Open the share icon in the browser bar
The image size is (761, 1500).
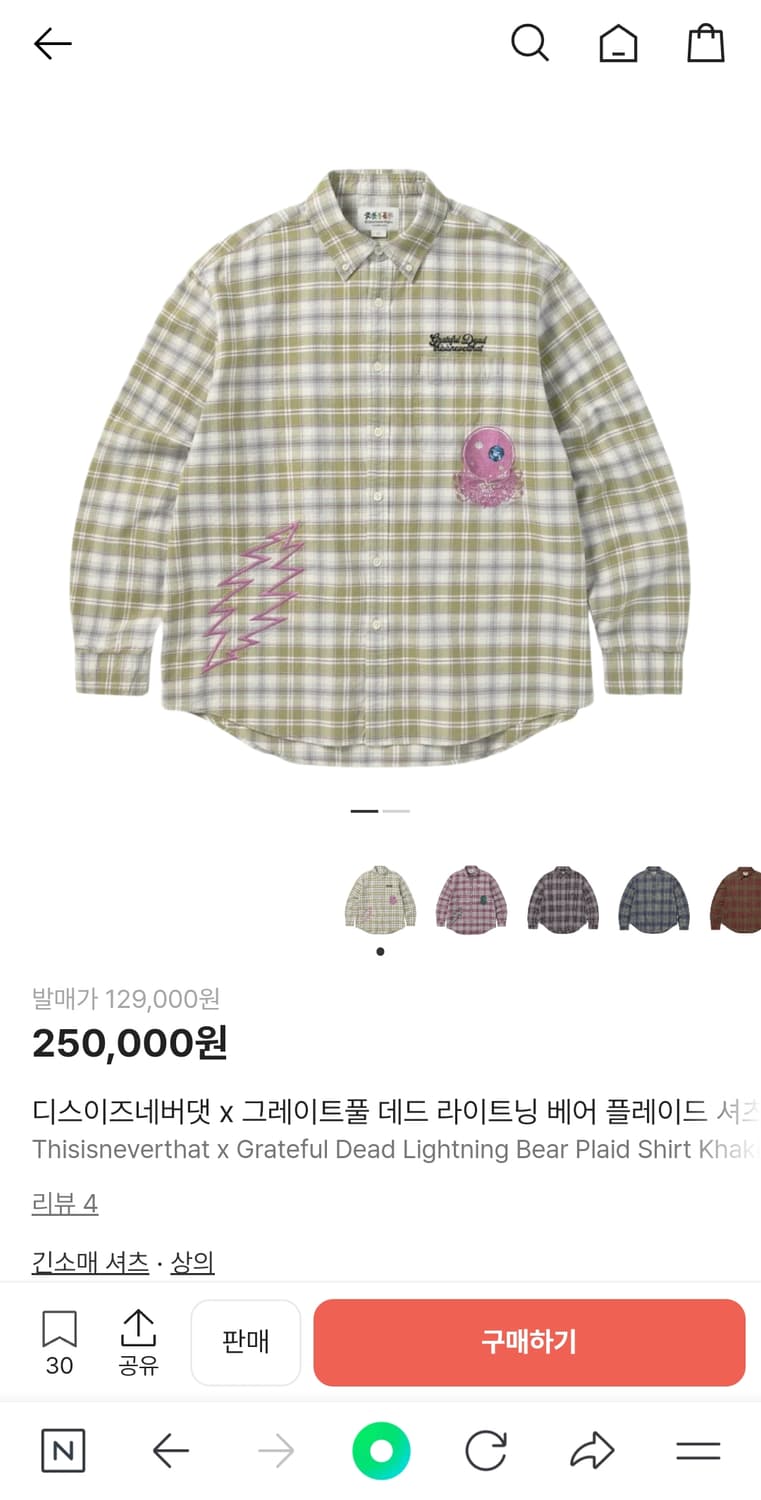592,1451
